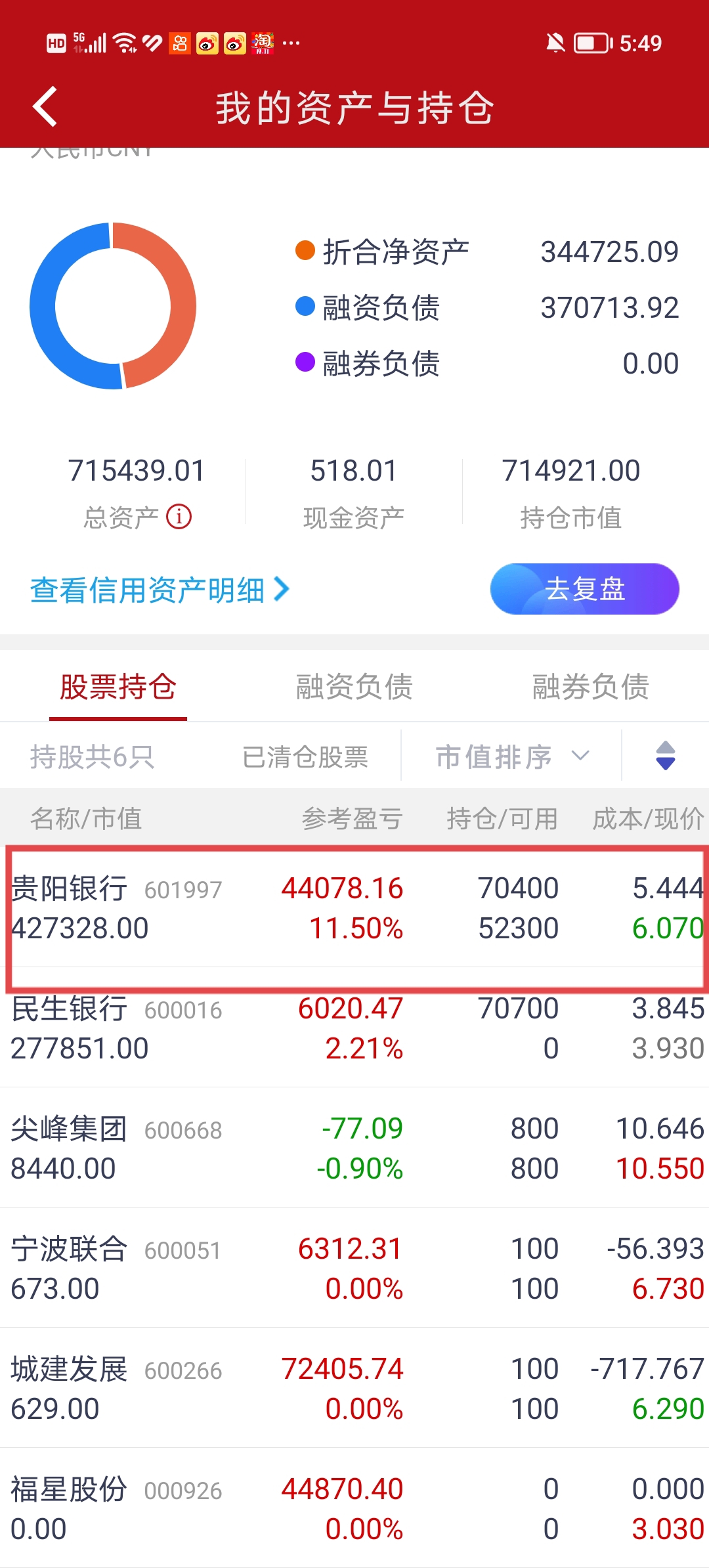The width and height of the screenshot is (709, 1568).
Task: Open 查看信用资产明细 link
Action: pyautogui.click(x=160, y=590)
